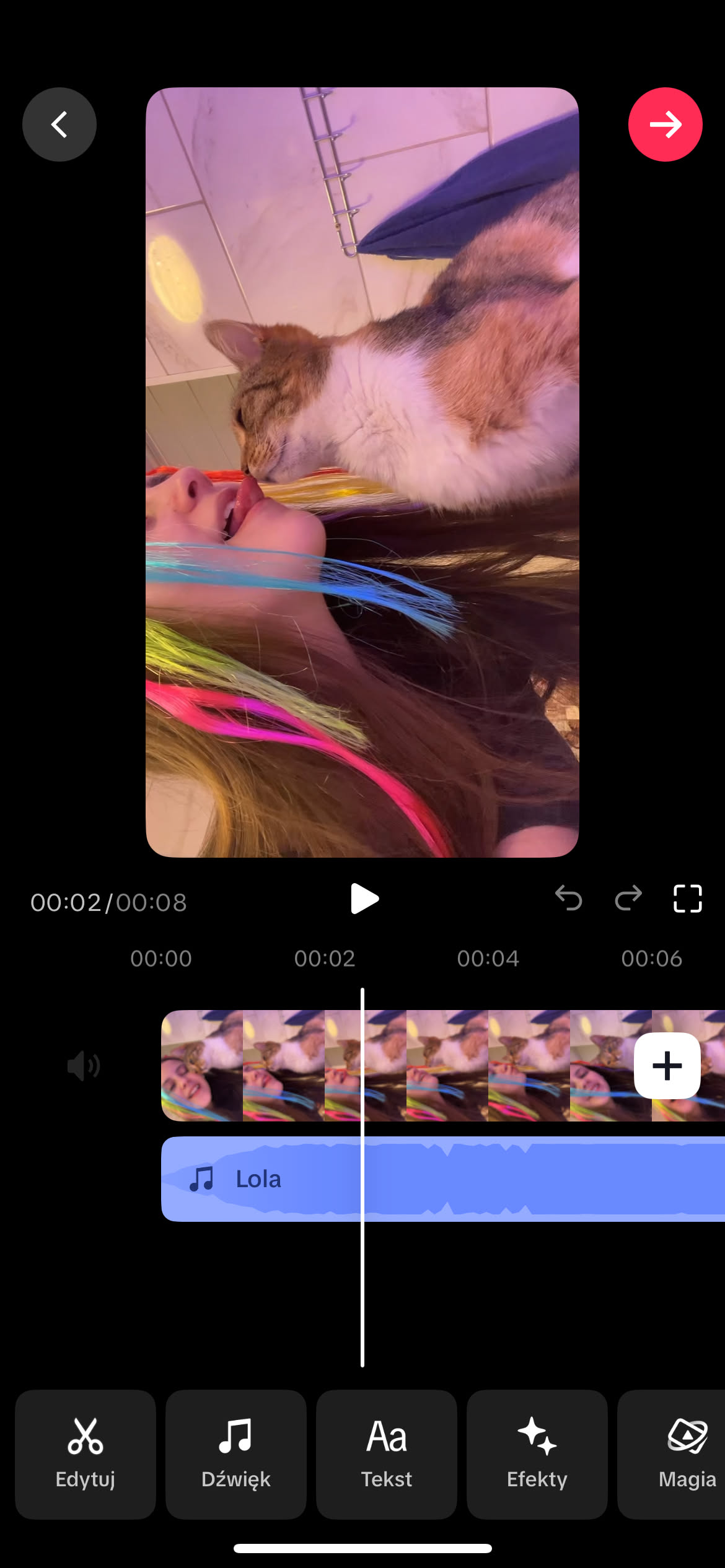Open the fullscreen preview
The image size is (725, 1568).
(687, 899)
